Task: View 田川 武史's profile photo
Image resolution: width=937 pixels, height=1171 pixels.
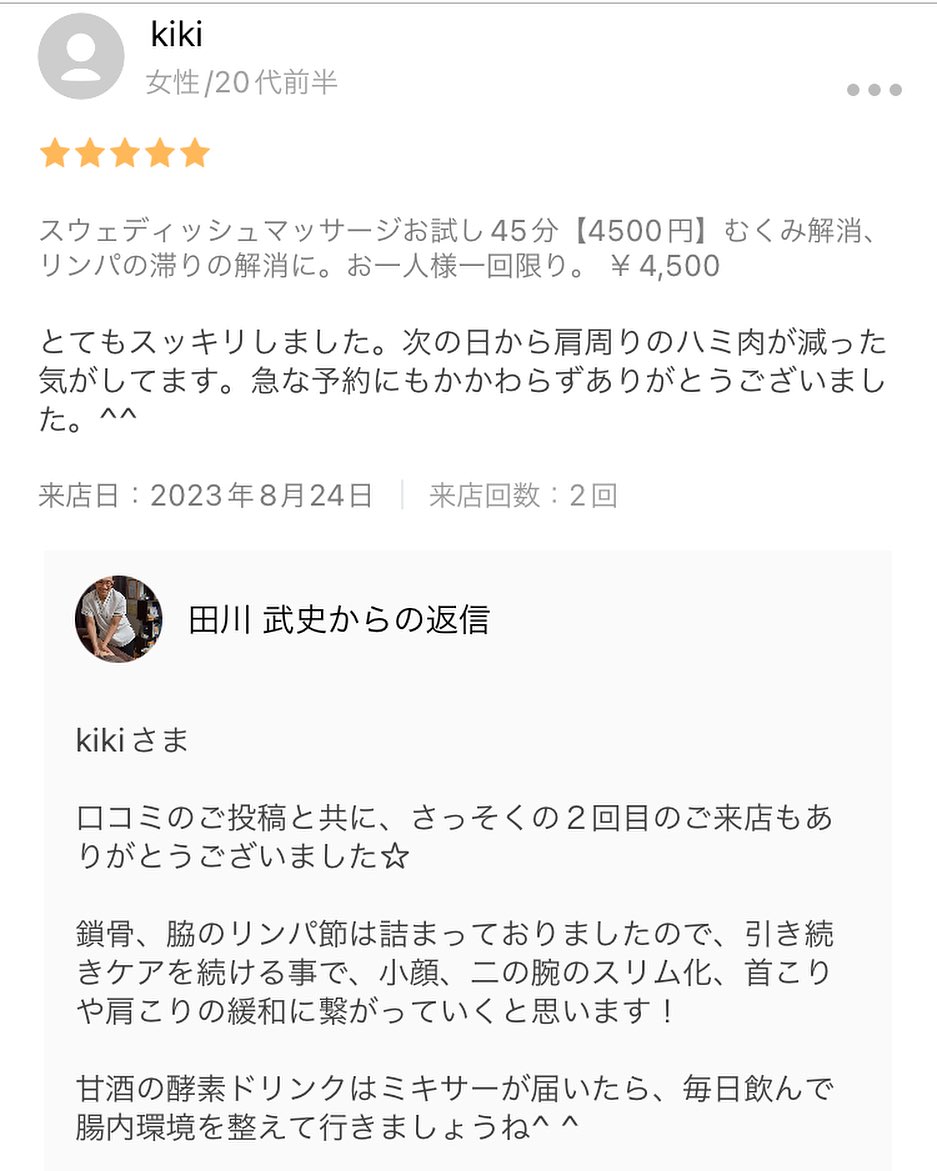Action: point(118,618)
